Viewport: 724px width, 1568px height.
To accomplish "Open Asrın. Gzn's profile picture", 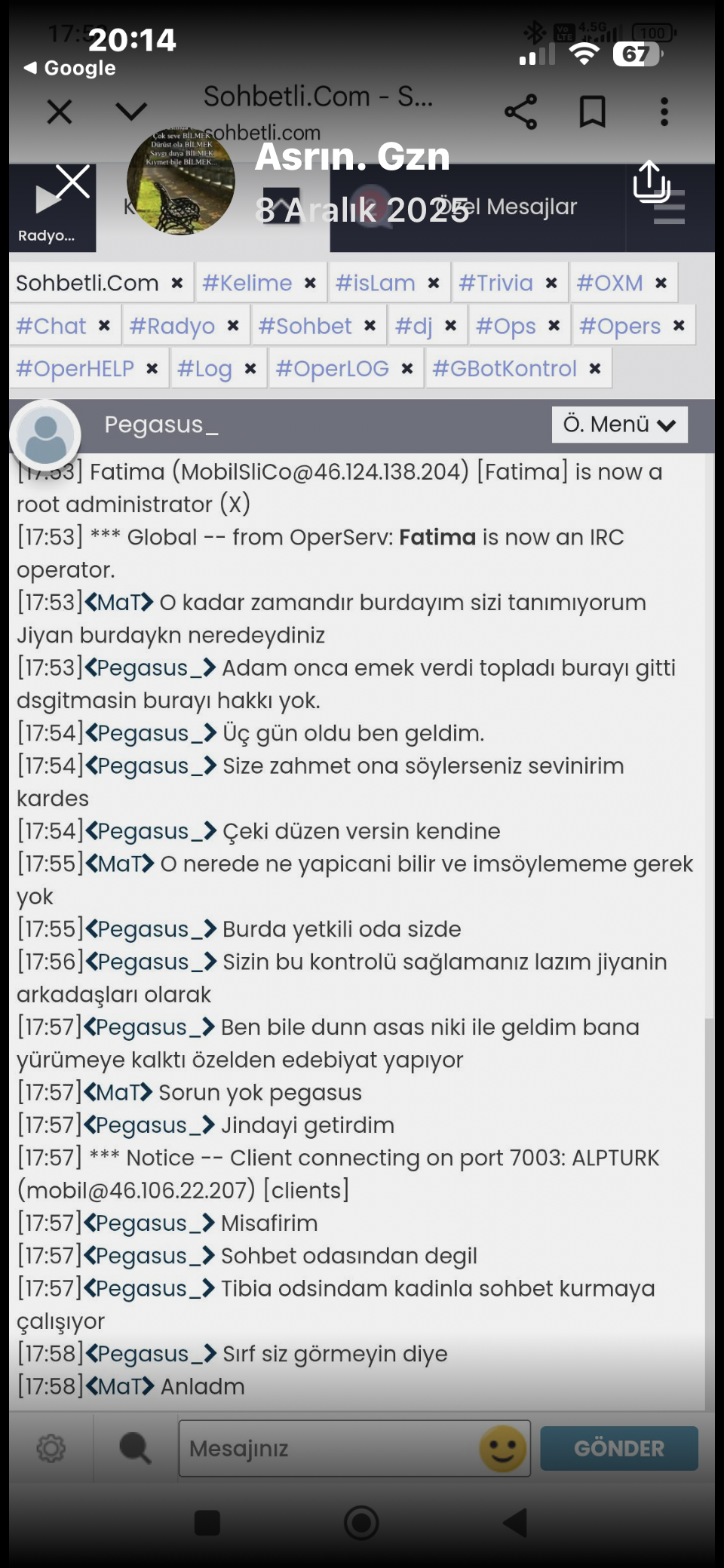I will [x=181, y=181].
